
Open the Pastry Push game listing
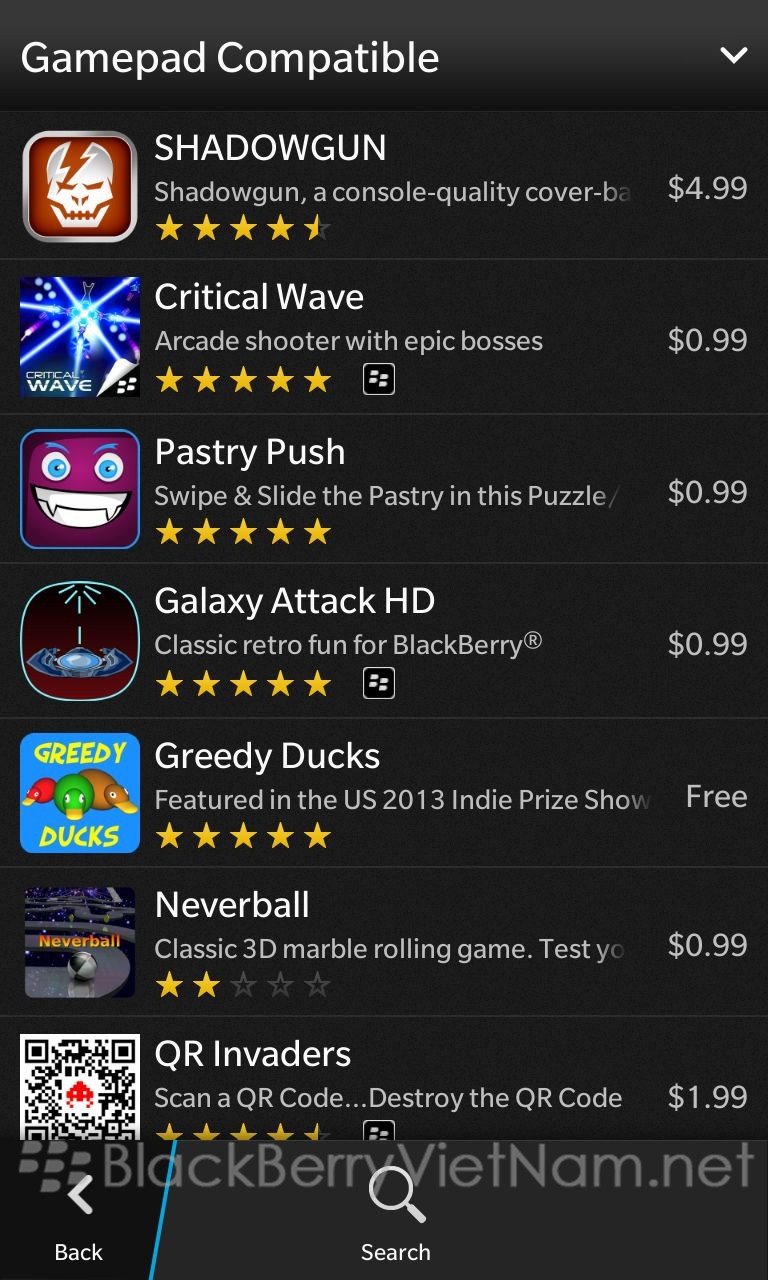coord(384,489)
